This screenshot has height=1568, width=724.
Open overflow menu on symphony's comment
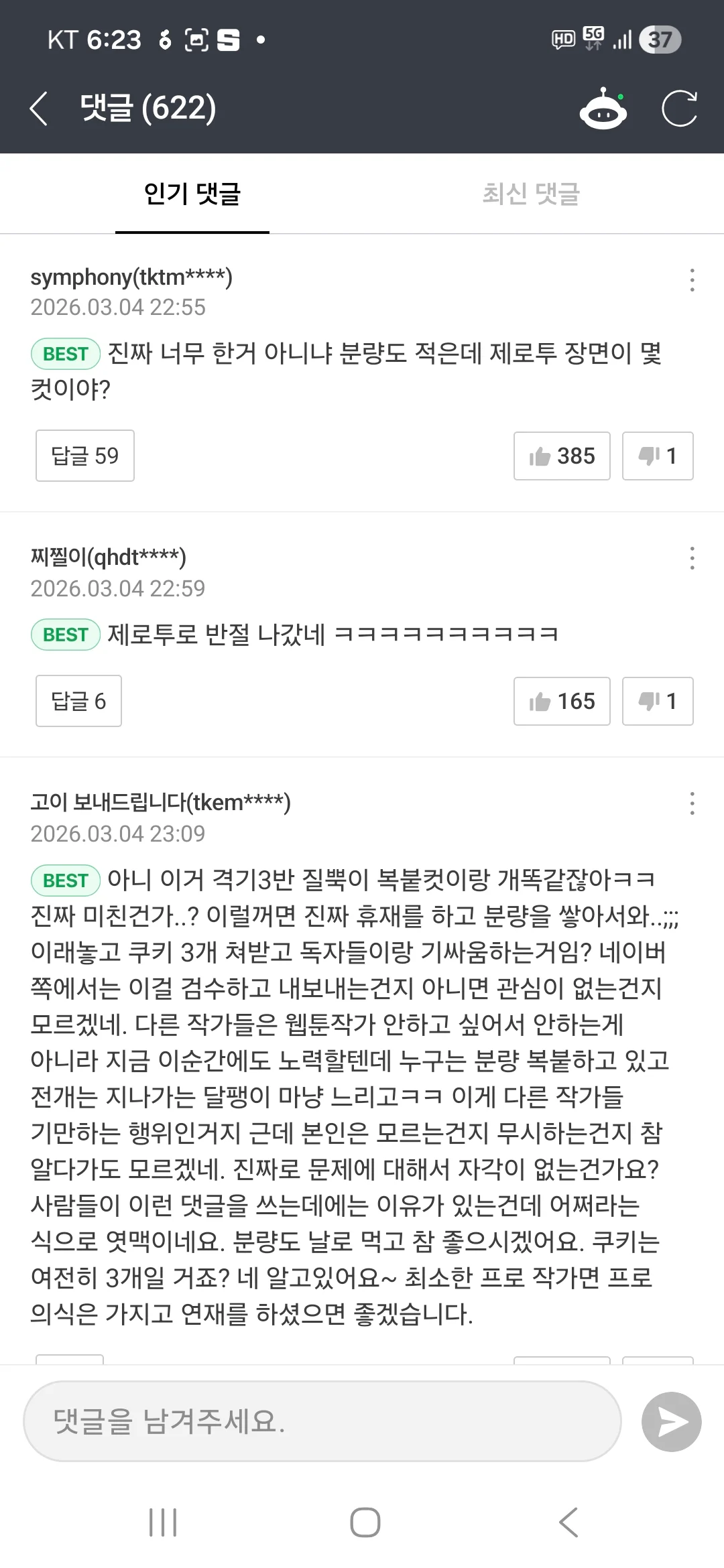(692, 280)
